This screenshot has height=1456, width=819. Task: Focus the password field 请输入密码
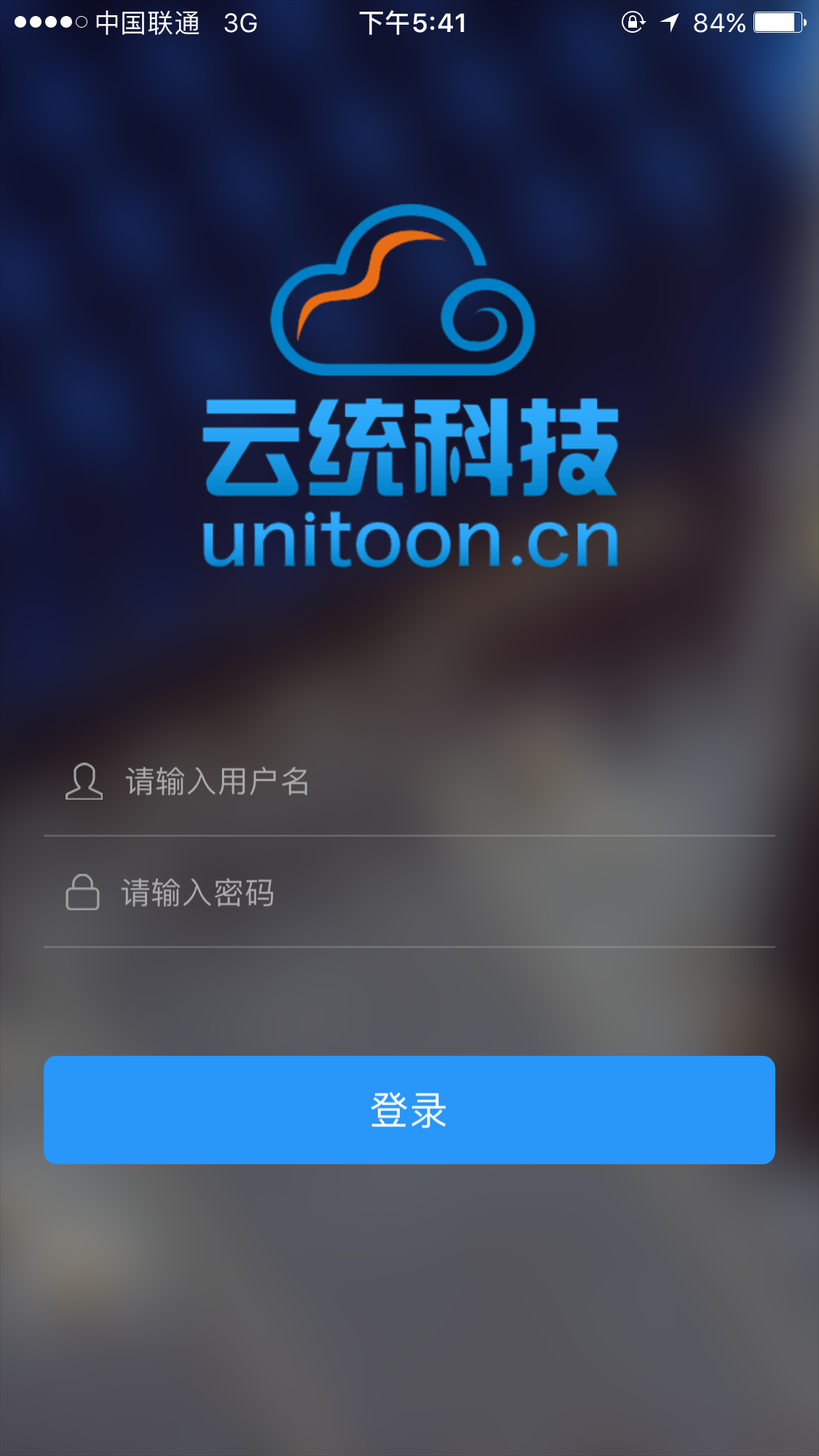[409, 893]
